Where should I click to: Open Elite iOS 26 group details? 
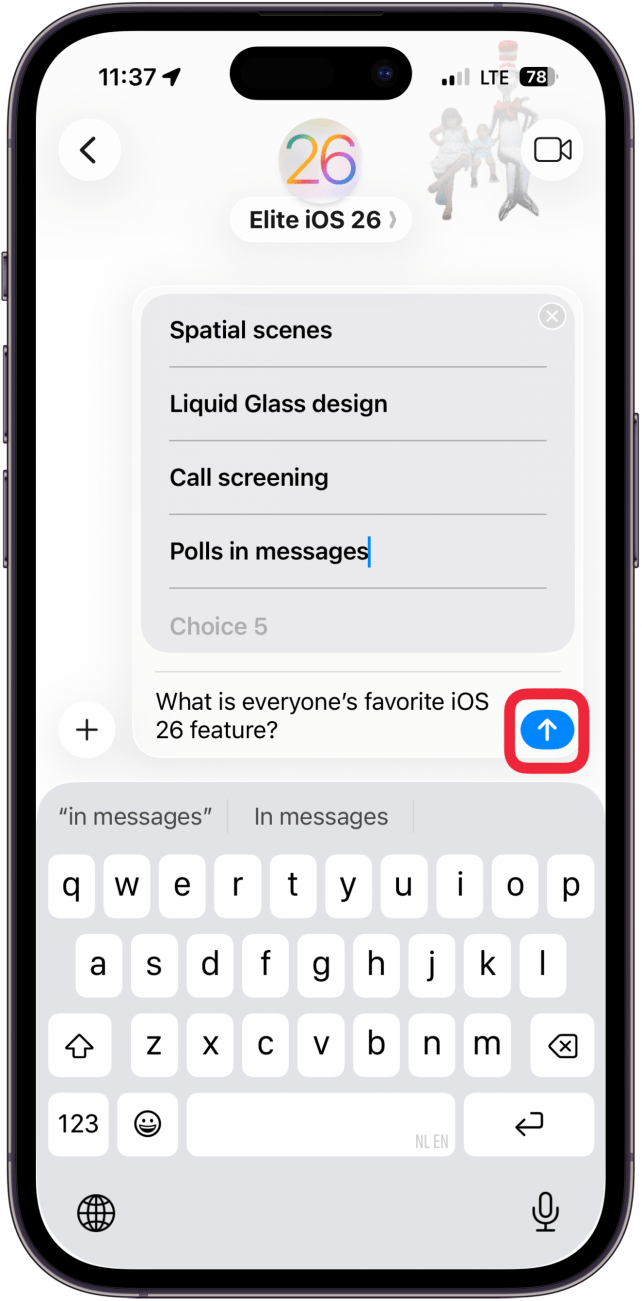320,220
